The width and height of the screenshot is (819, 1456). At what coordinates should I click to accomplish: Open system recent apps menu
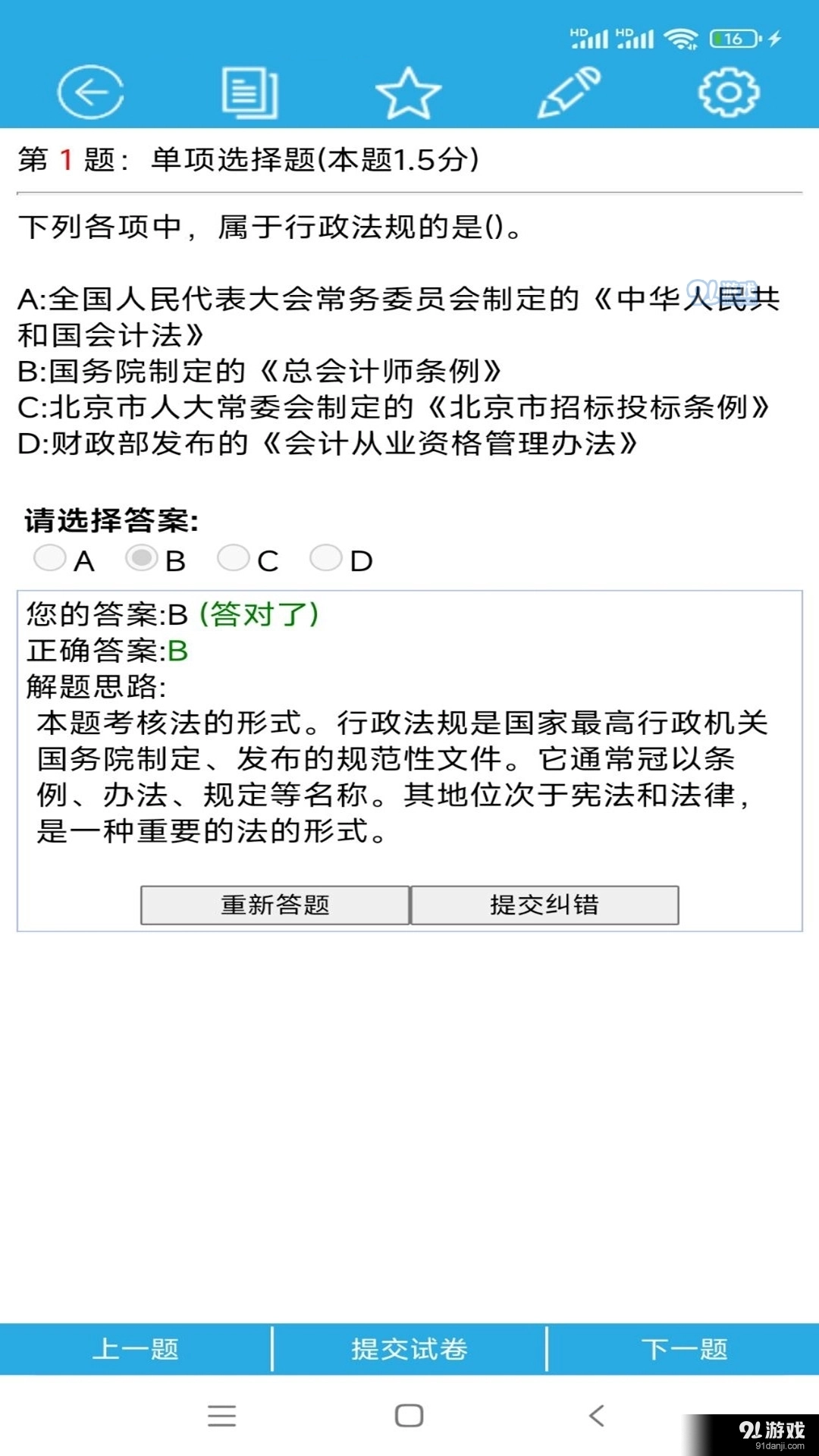click(221, 1415)
